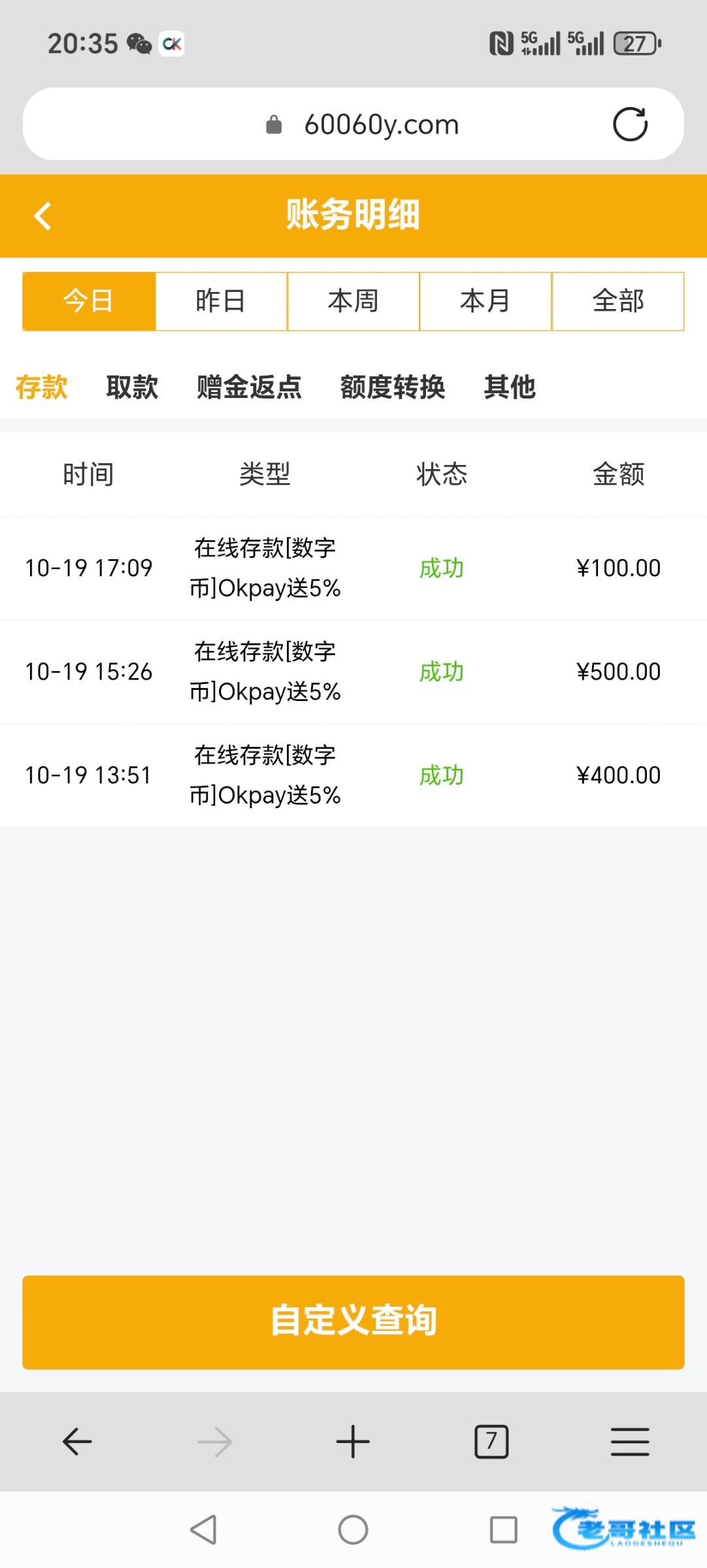Show 额度转换 records
The width and height of the screenshot is (707, 1568).
pos(392,387)
